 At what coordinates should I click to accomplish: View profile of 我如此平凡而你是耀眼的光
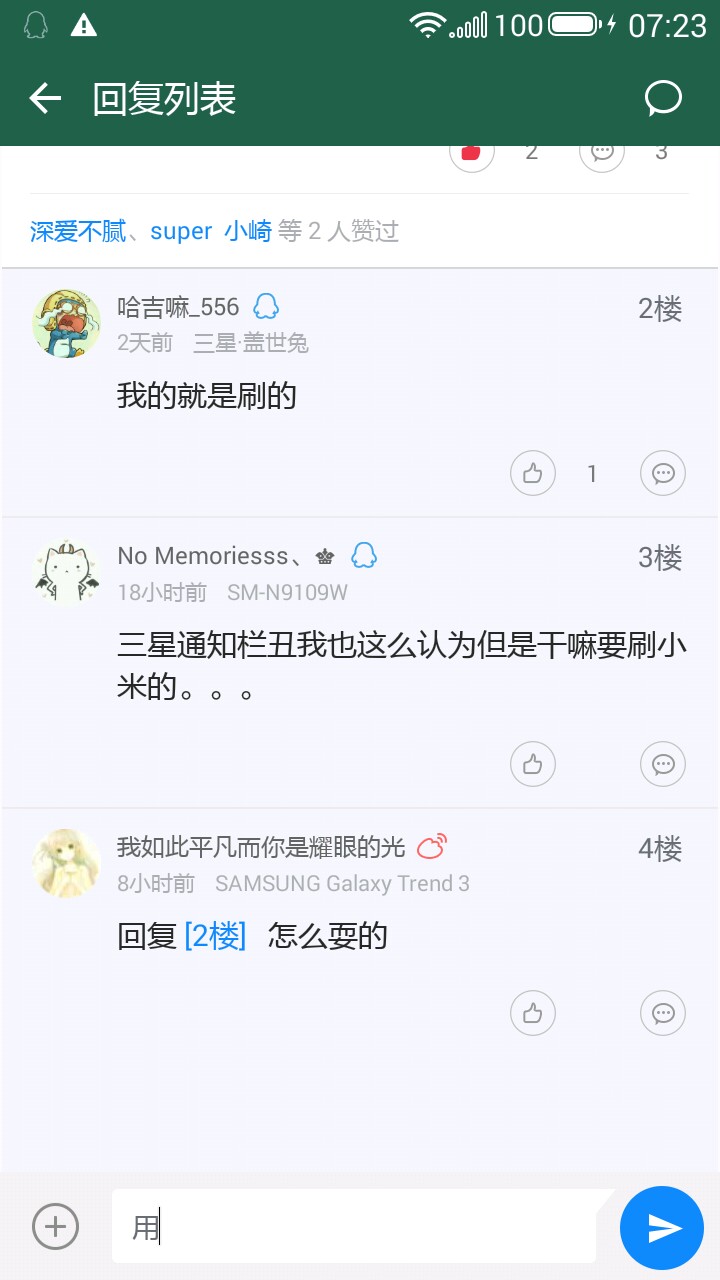tap(67, 863)
